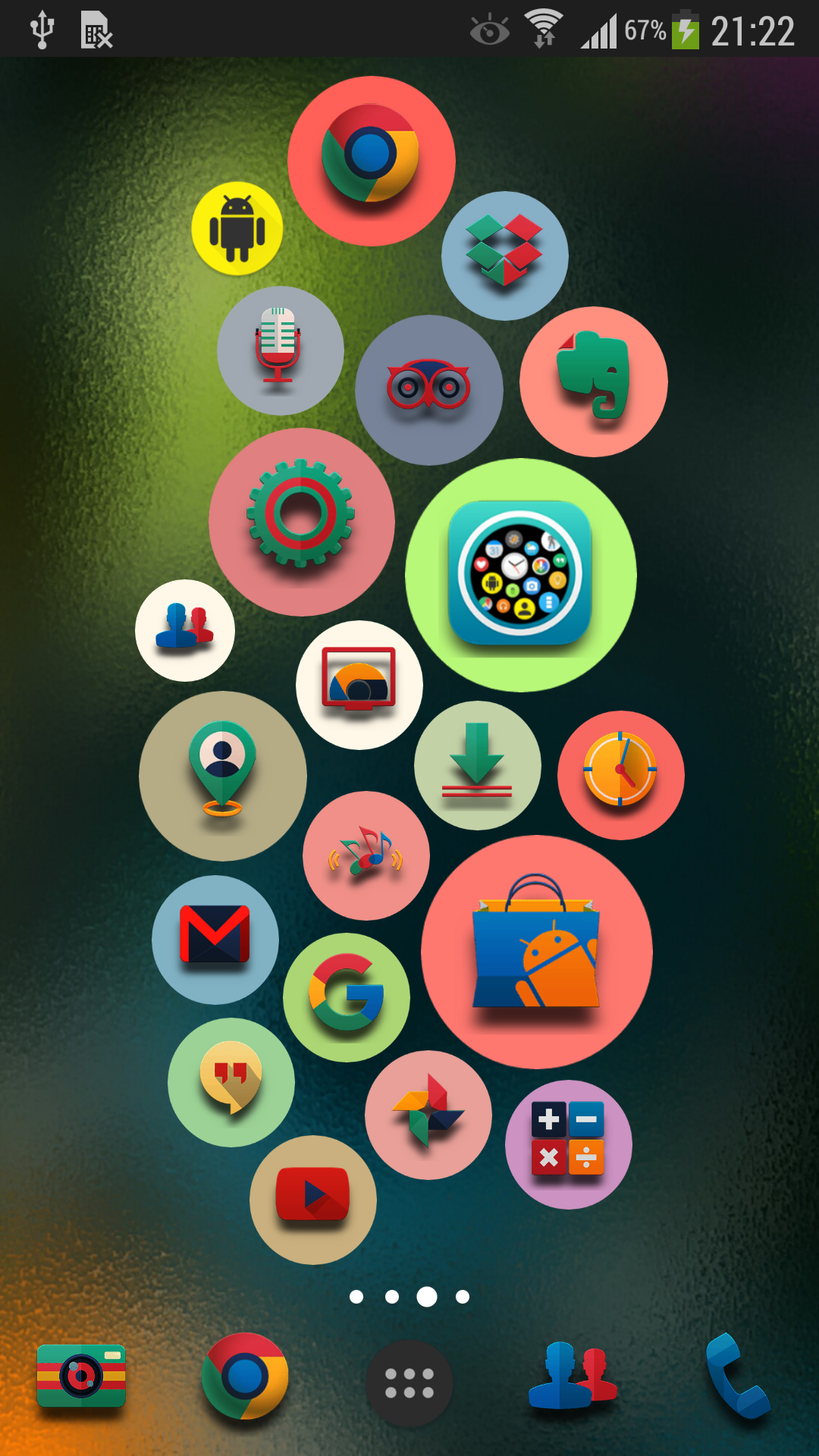Open the app drawer
Viewport: 819px width, 1456px height.
pos(409,1383)
